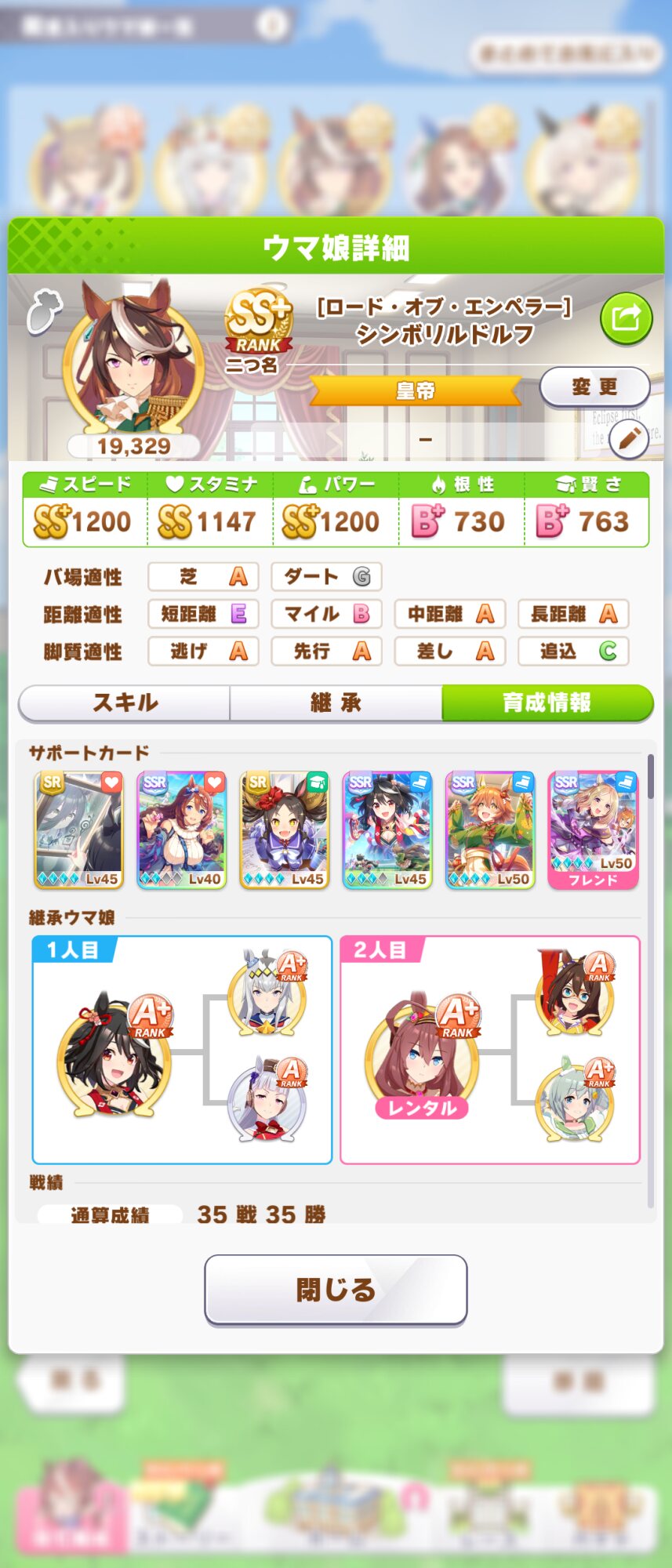Open the first SR Lv45 support card
The width and height of the screenshot is (672, 1568).
[78, 829]
